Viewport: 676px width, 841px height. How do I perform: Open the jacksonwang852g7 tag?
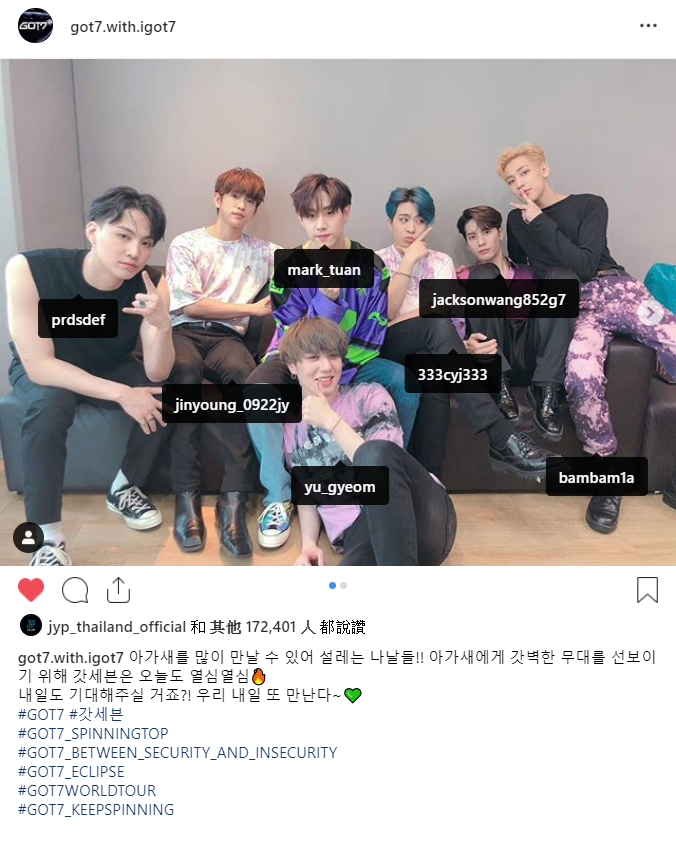[499, 299]
